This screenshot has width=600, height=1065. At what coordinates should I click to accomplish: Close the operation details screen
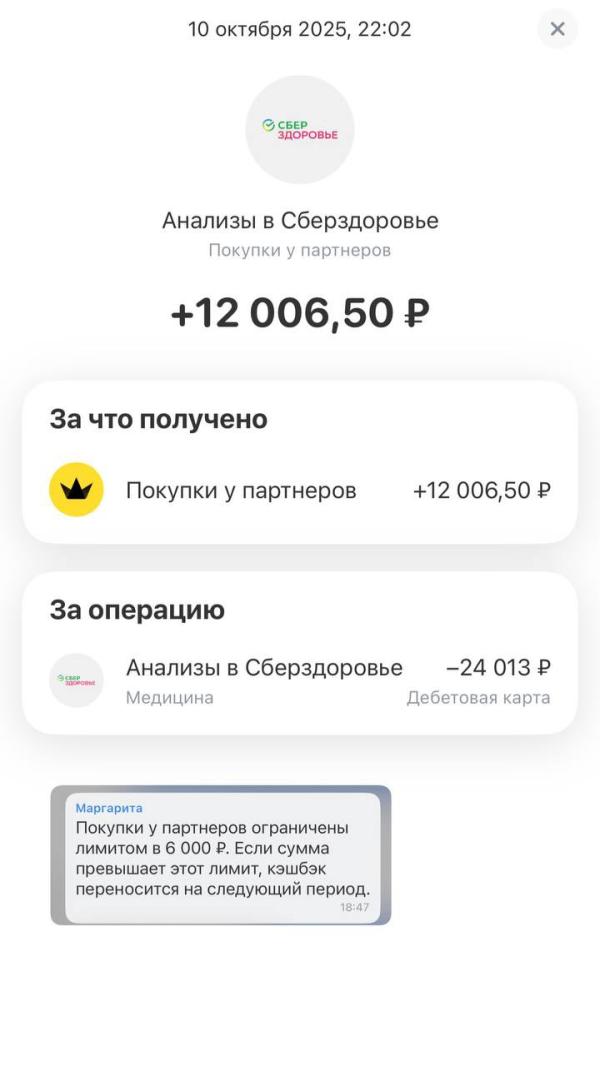click(557, 29)
